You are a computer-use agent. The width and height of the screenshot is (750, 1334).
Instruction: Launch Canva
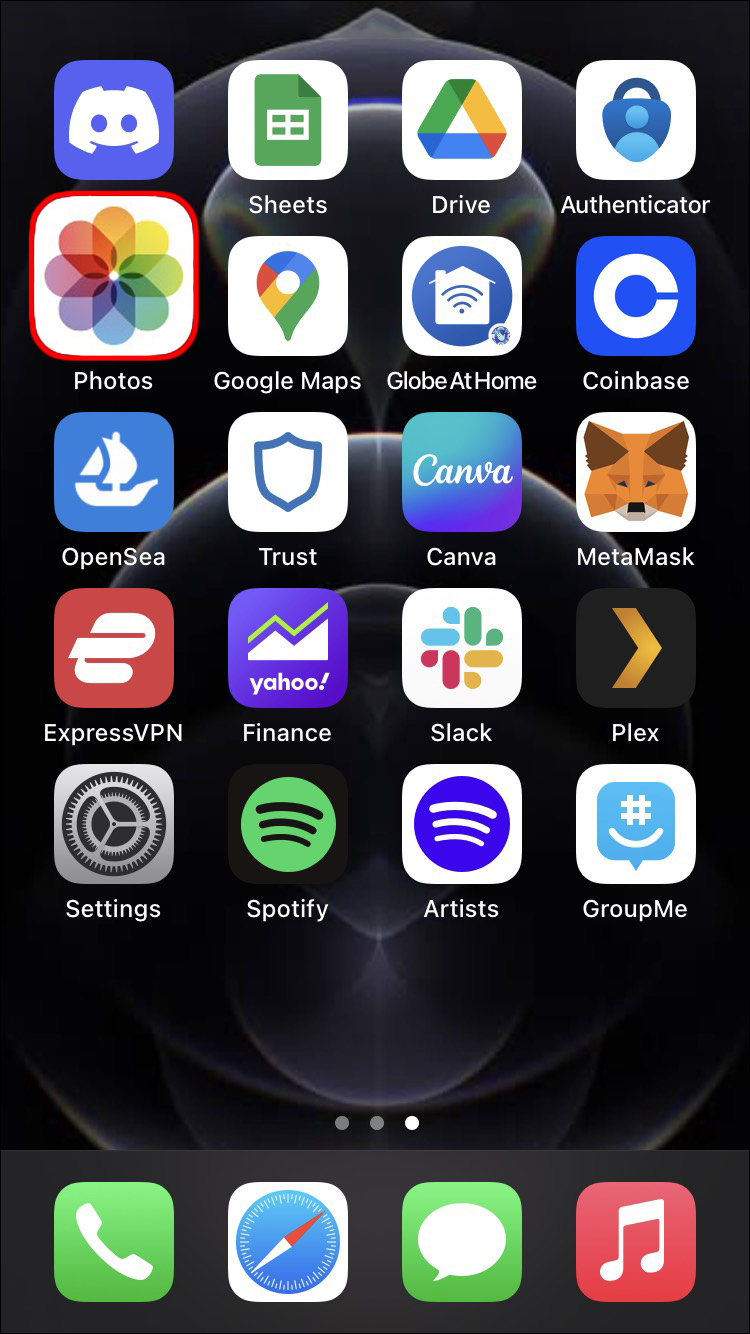(461, 472)
